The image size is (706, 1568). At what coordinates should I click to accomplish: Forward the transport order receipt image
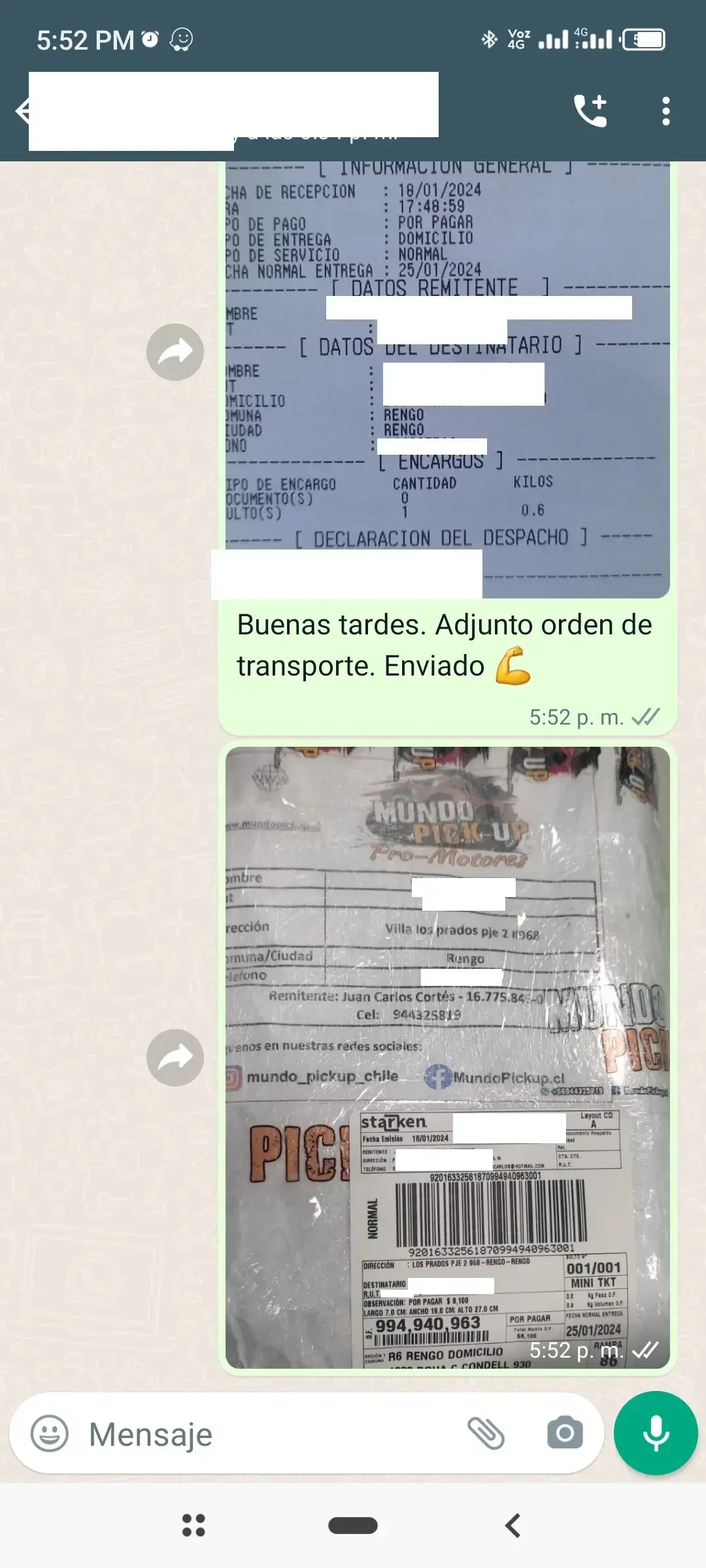click(175, 352)
